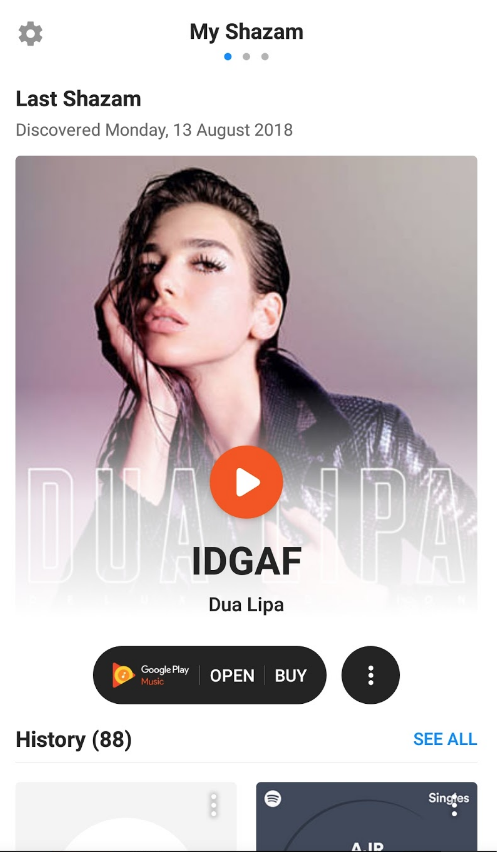Open options on the AJR Singles card

tap(454, 805)
